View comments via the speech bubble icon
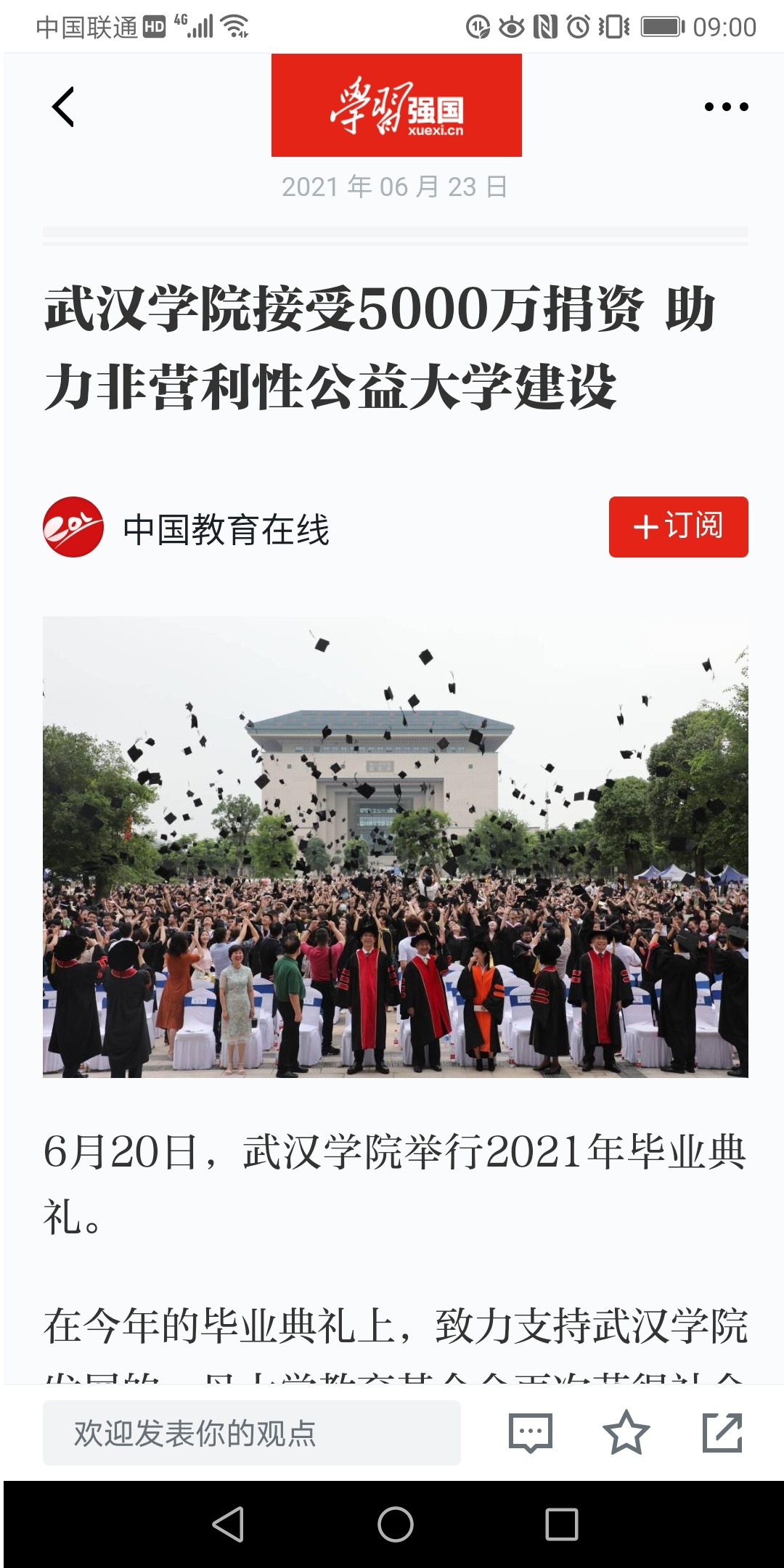This screenshot has width=784, height=1568. pyautogui.click(x=531, y=1433)
